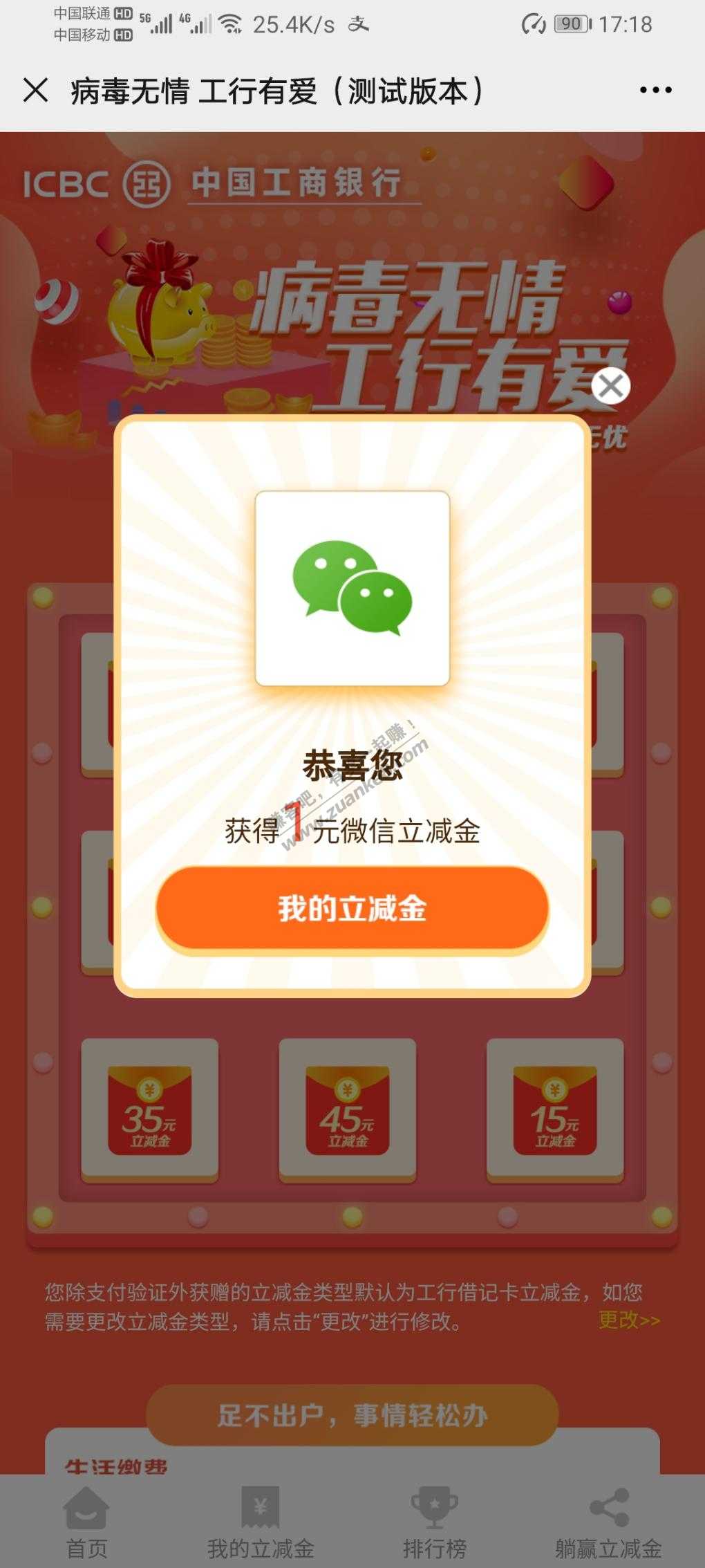Select the 45元 立减金 card
This screenshot has width=705, height=1568.
click(347, 1109)
